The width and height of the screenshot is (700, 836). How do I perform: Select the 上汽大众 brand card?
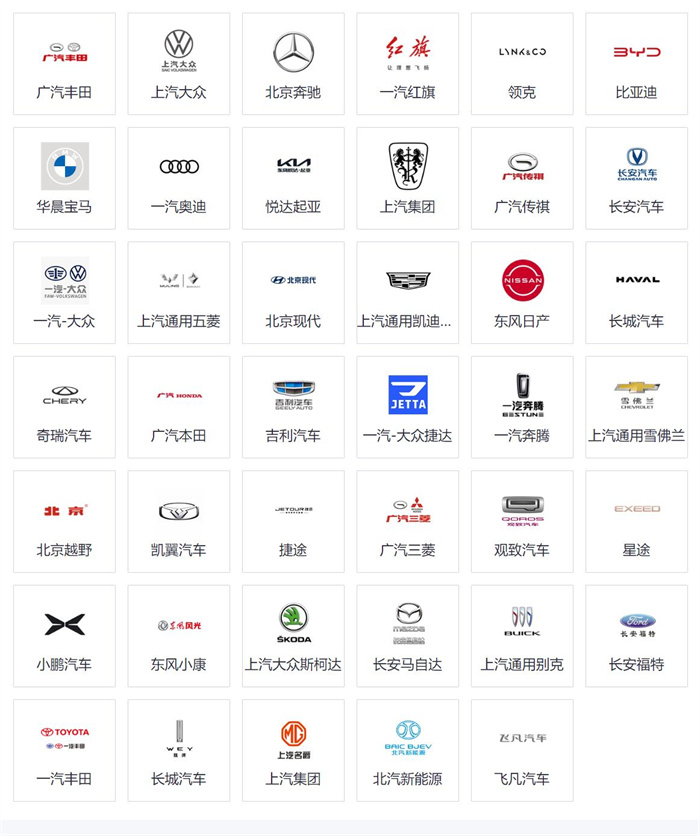(x=179, y=63)
